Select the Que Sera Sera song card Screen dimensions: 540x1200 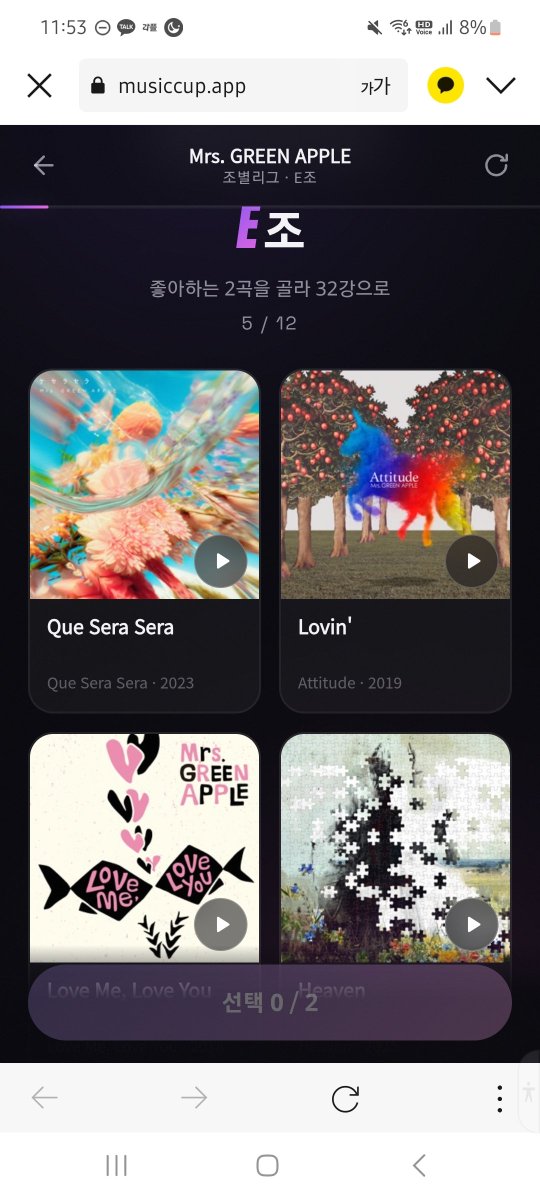pos(144,541)
